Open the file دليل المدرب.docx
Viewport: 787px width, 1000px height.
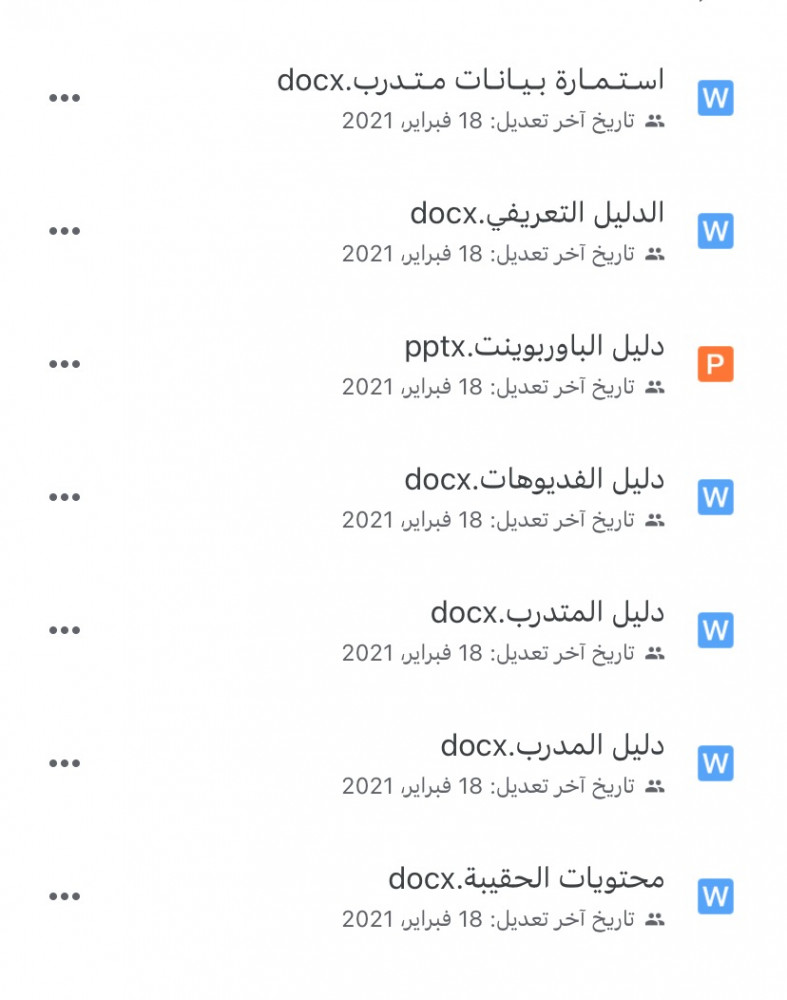coord(552,746)
